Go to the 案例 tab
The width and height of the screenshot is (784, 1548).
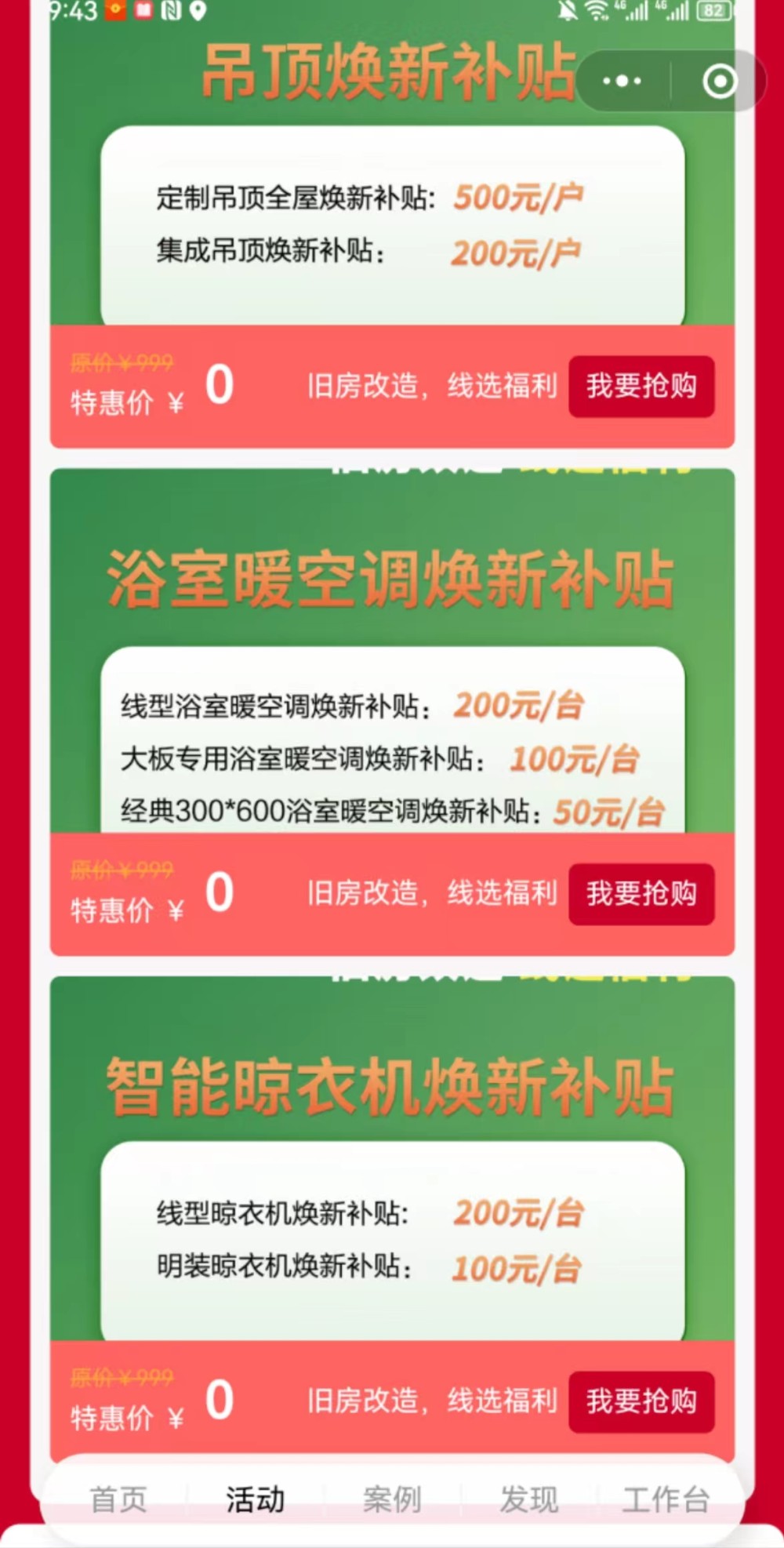pos(392,1499)
